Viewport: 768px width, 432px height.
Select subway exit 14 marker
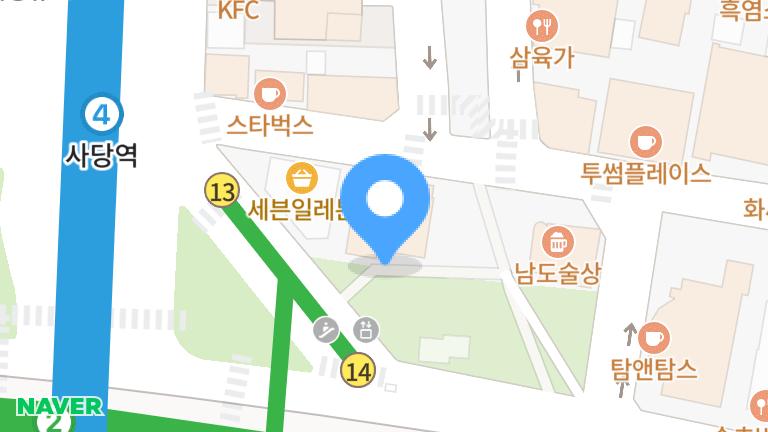(357, 371)
